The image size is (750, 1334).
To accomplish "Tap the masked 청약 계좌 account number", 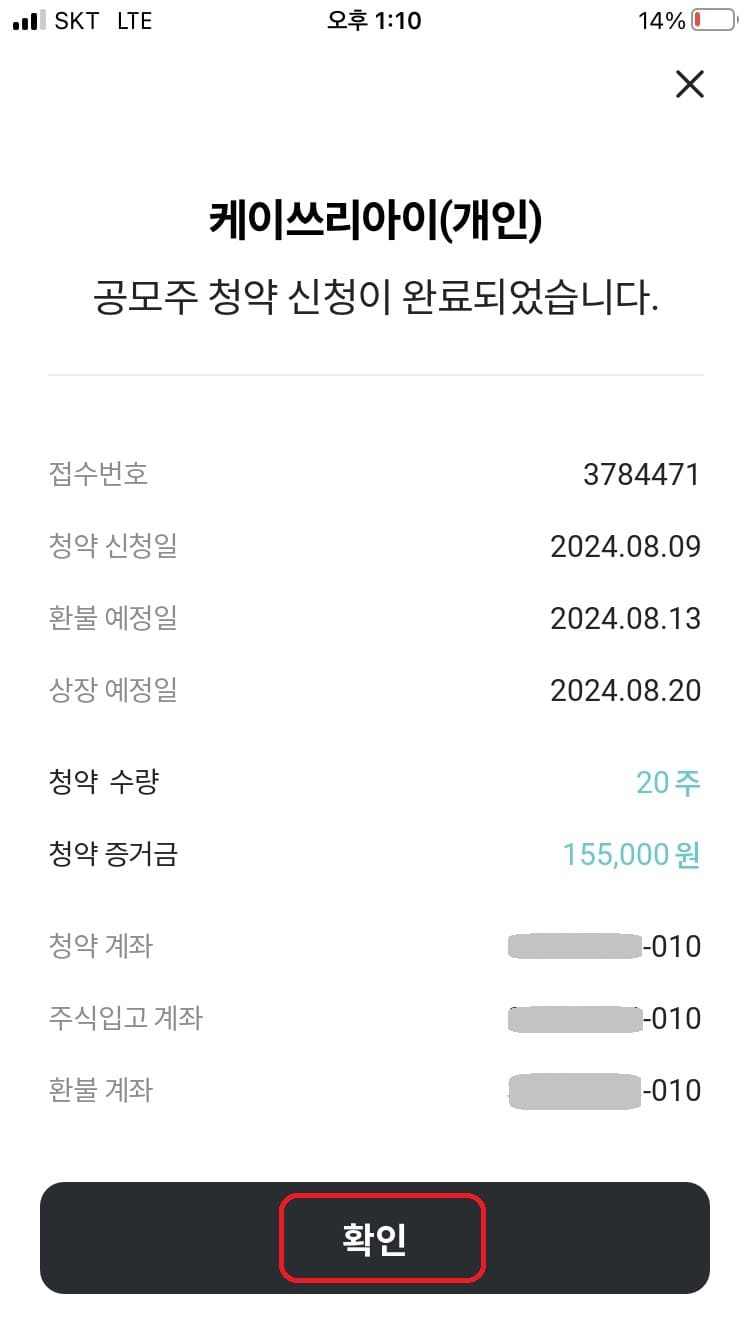I will pyautogui.click(x=600, y=945).
